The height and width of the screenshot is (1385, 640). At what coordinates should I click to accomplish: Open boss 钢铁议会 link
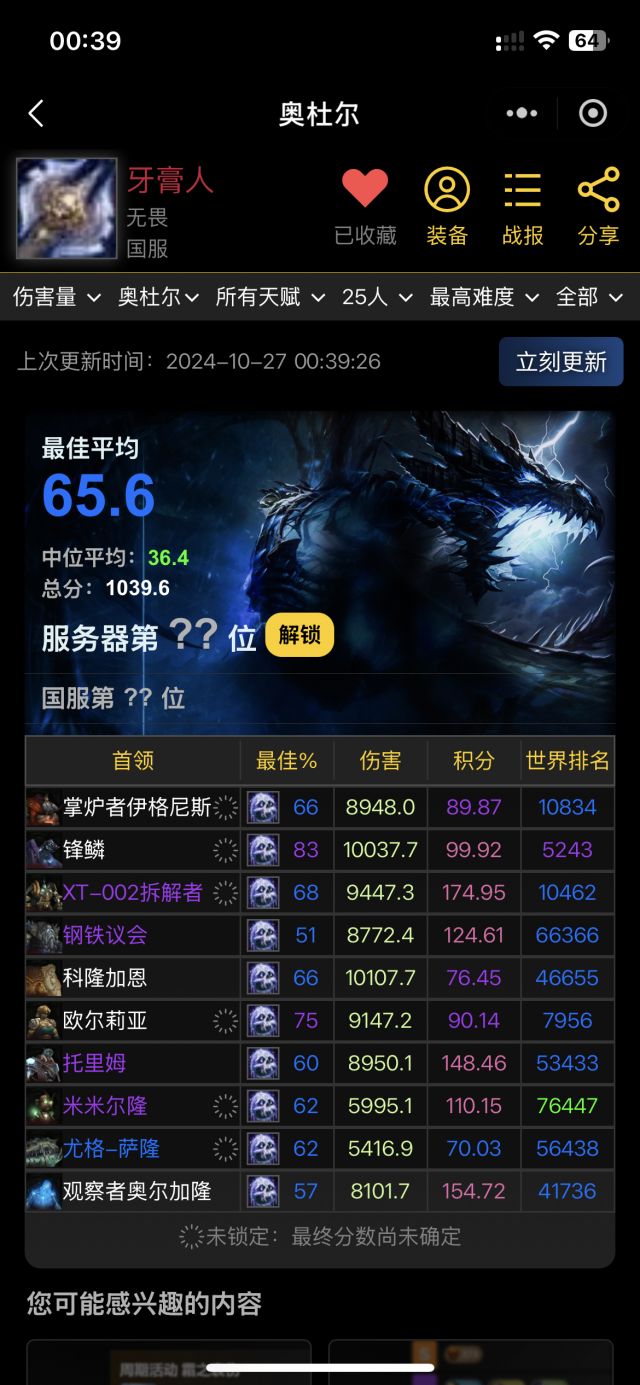pyautogui.click(x=105, y=935)
